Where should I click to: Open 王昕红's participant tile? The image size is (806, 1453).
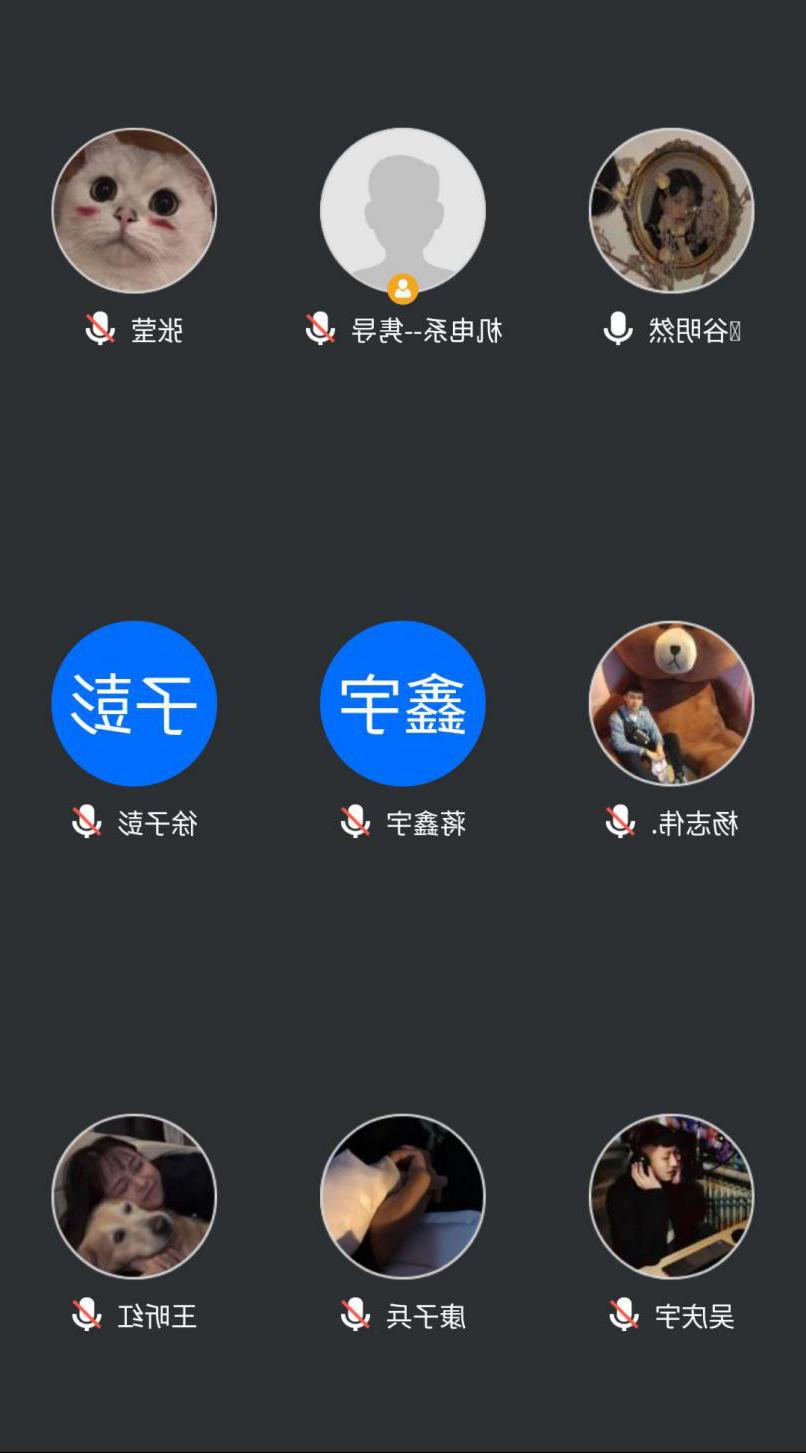pyautogui.click(x=134, y=1196)
